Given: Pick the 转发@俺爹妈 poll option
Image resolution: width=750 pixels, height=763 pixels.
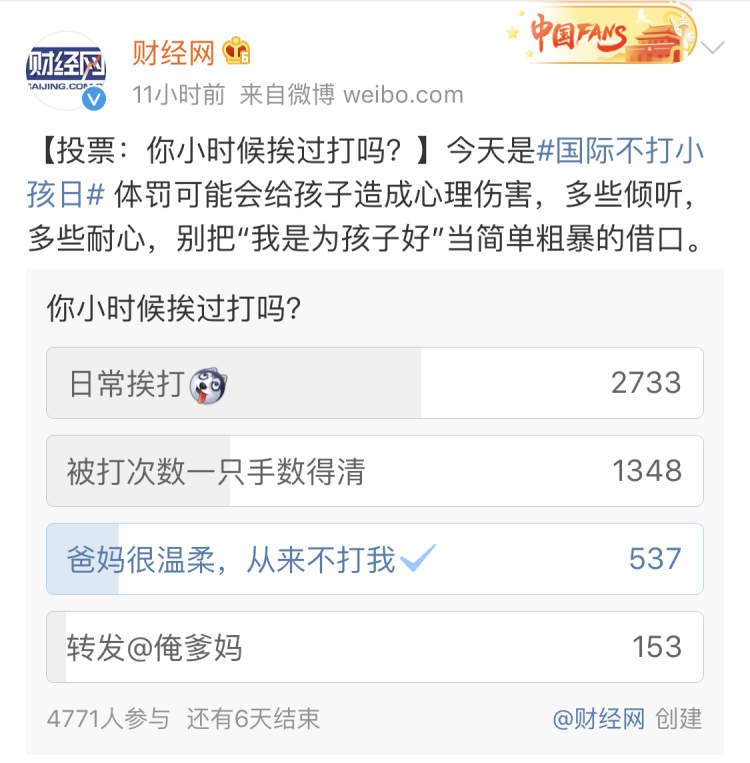Looking at the screenshot, I should 375,647.
